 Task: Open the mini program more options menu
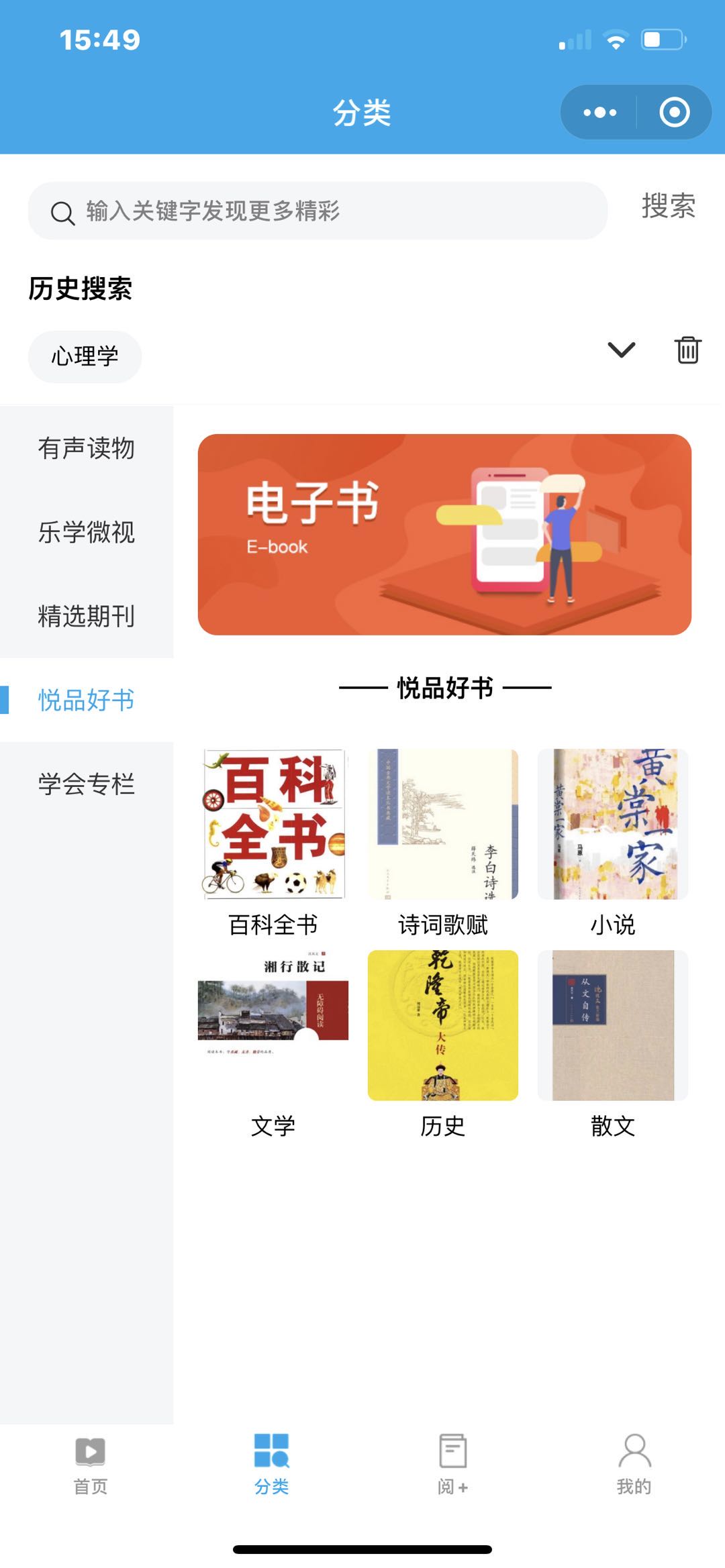point(599,113)
